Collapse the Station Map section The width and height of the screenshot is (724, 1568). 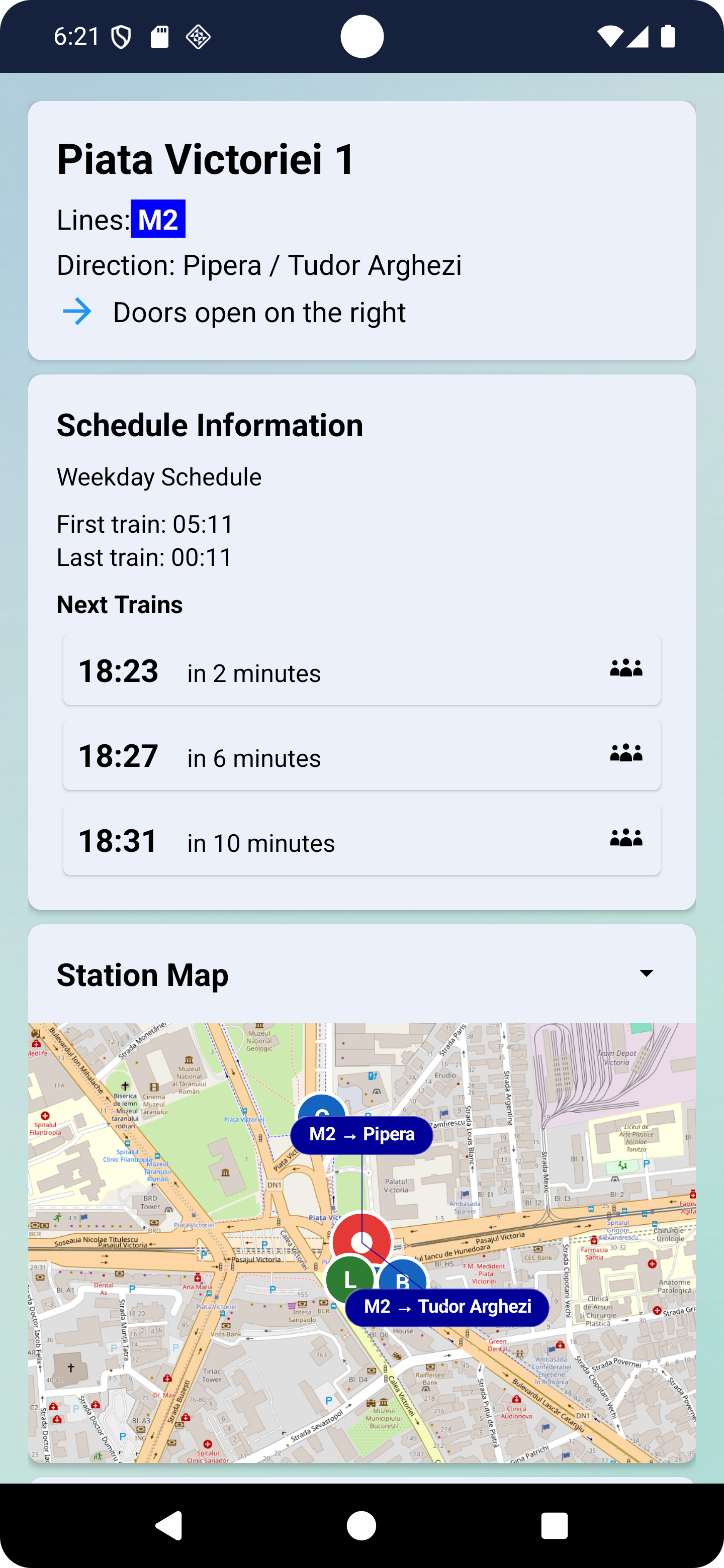pos(646,973)
